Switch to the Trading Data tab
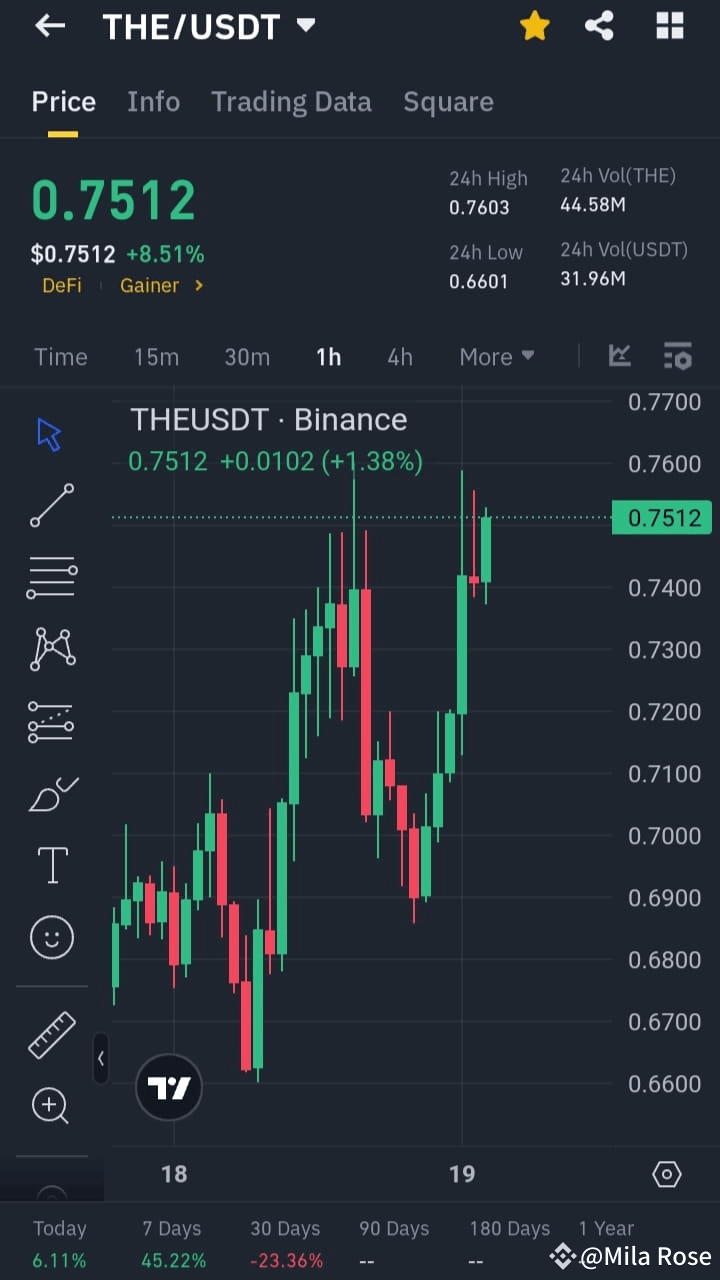This screenshot has width=720, height=1280. (291, 101)
